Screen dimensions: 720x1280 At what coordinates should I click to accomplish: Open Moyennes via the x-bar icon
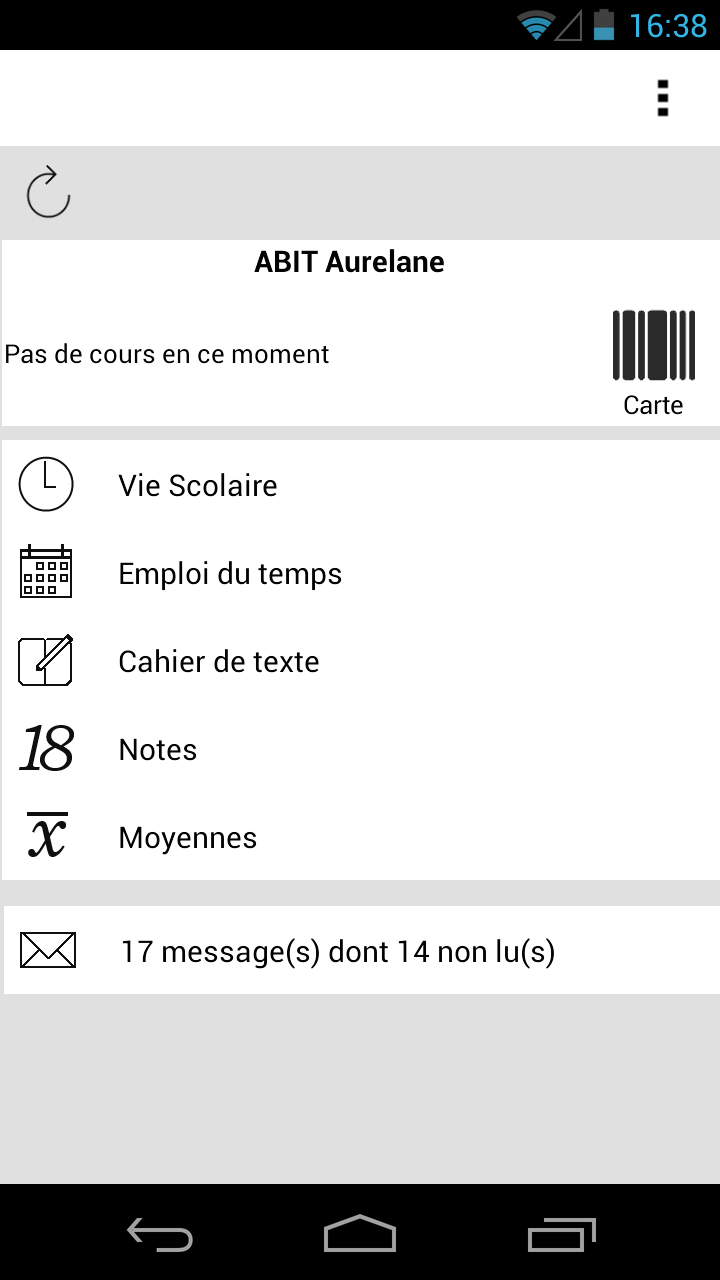[x=46, y=836]
